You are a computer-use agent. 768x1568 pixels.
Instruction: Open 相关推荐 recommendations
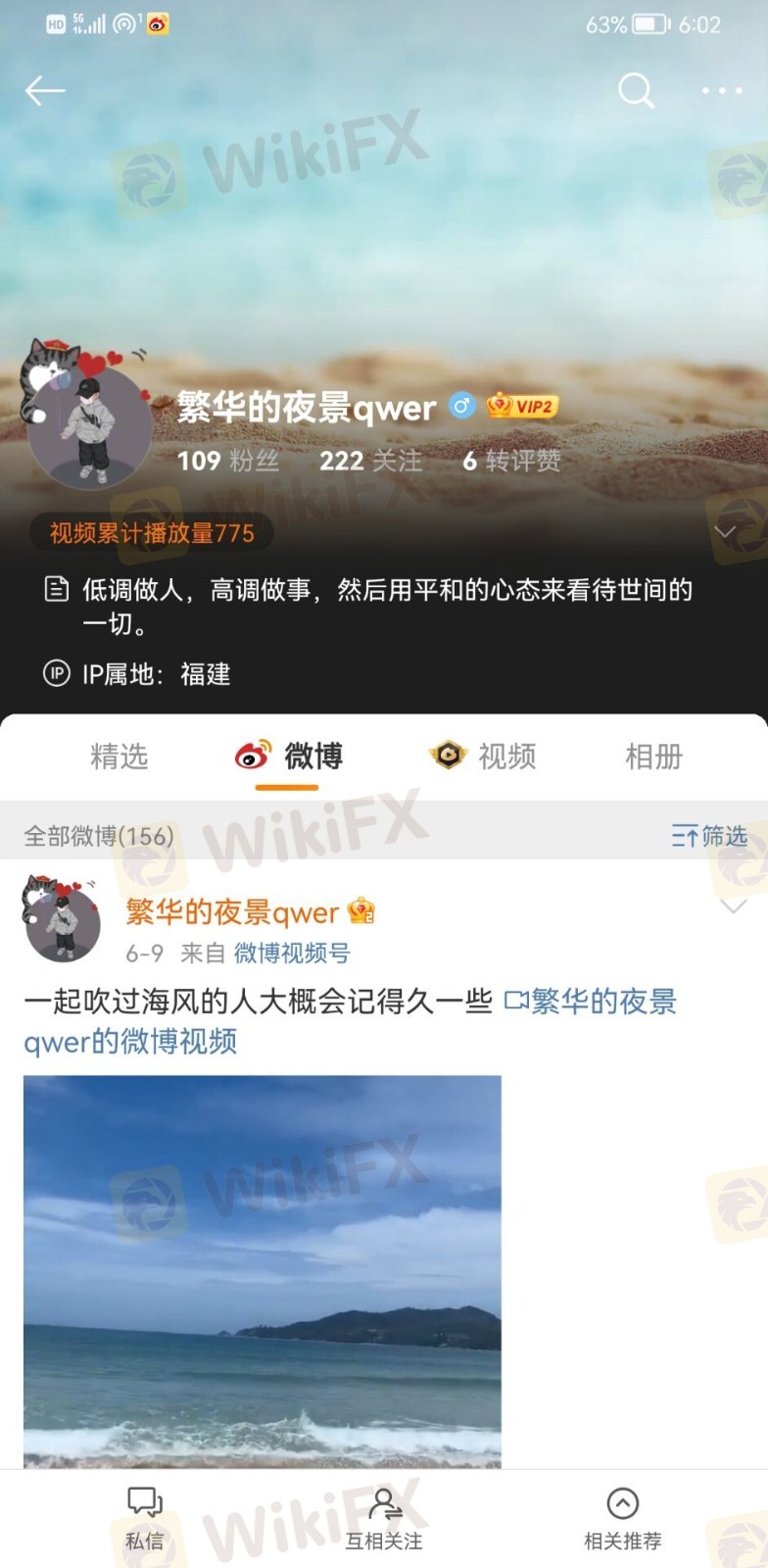point(623,1518)
